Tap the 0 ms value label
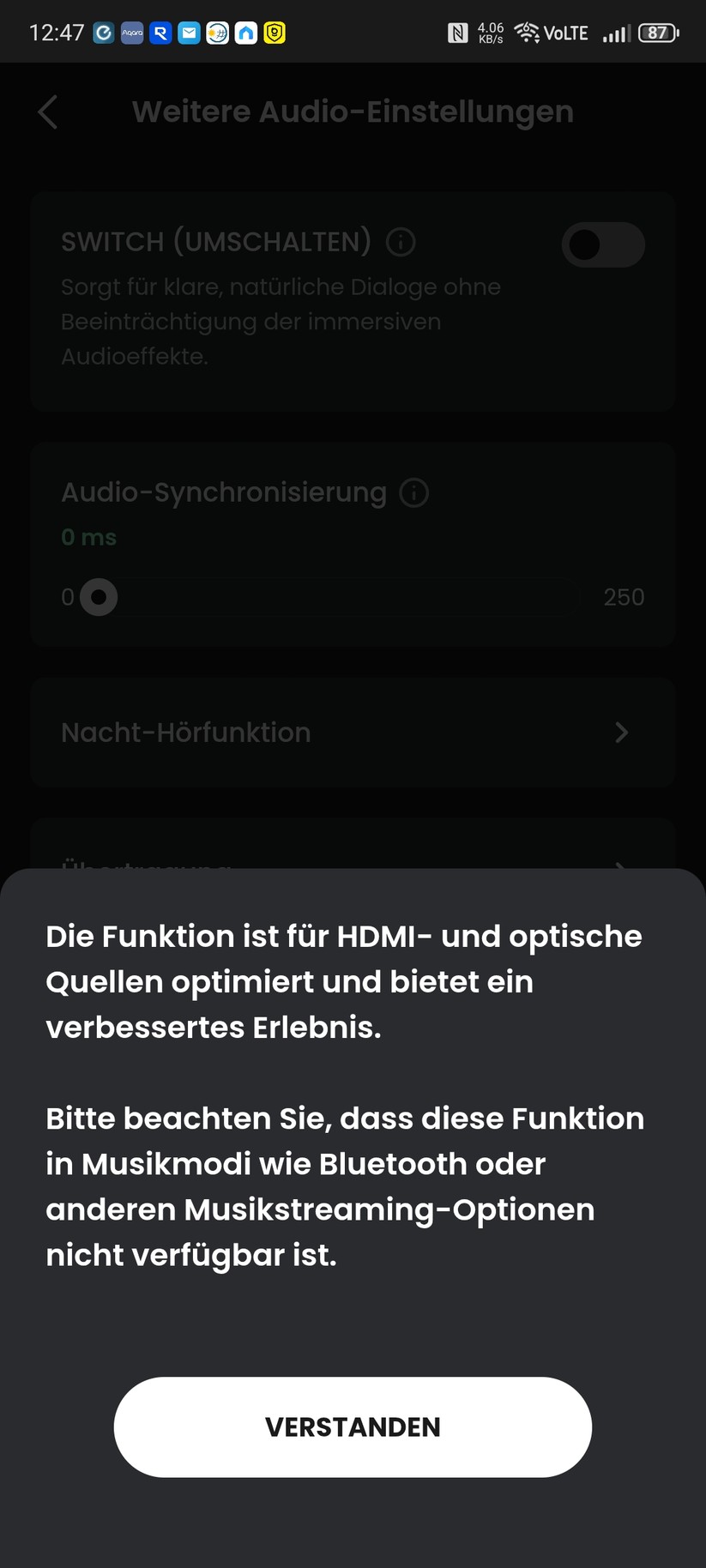 coord(88,537)
